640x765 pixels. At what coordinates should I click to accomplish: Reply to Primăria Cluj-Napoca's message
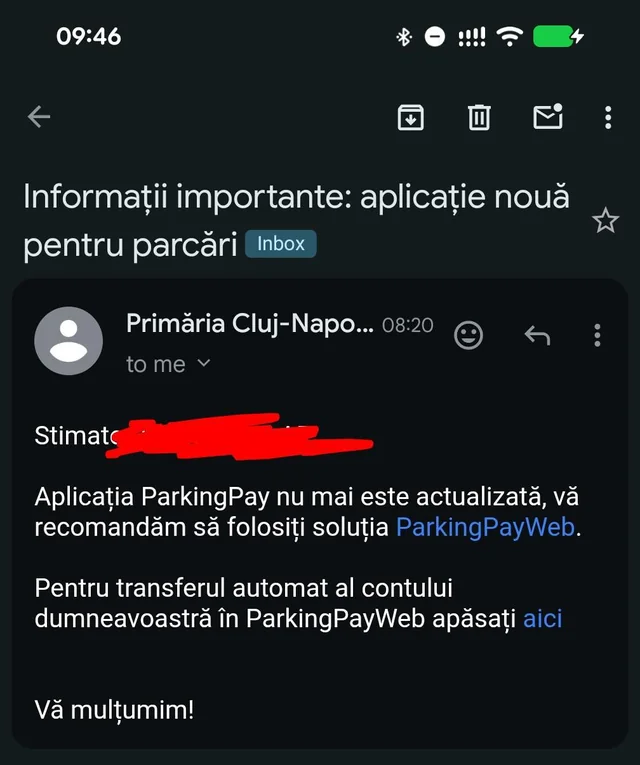537,335
